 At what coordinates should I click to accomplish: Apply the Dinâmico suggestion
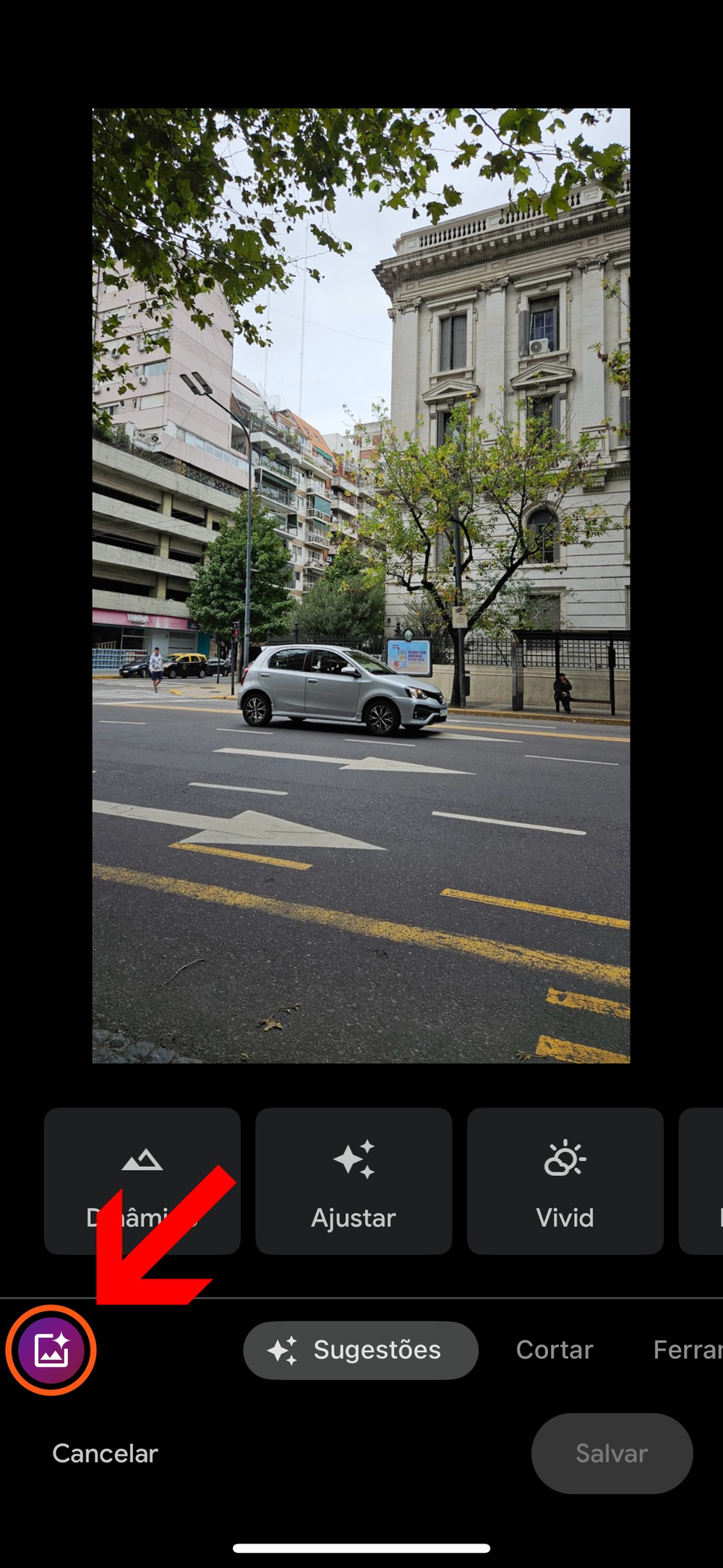[x=142, y=1181]
